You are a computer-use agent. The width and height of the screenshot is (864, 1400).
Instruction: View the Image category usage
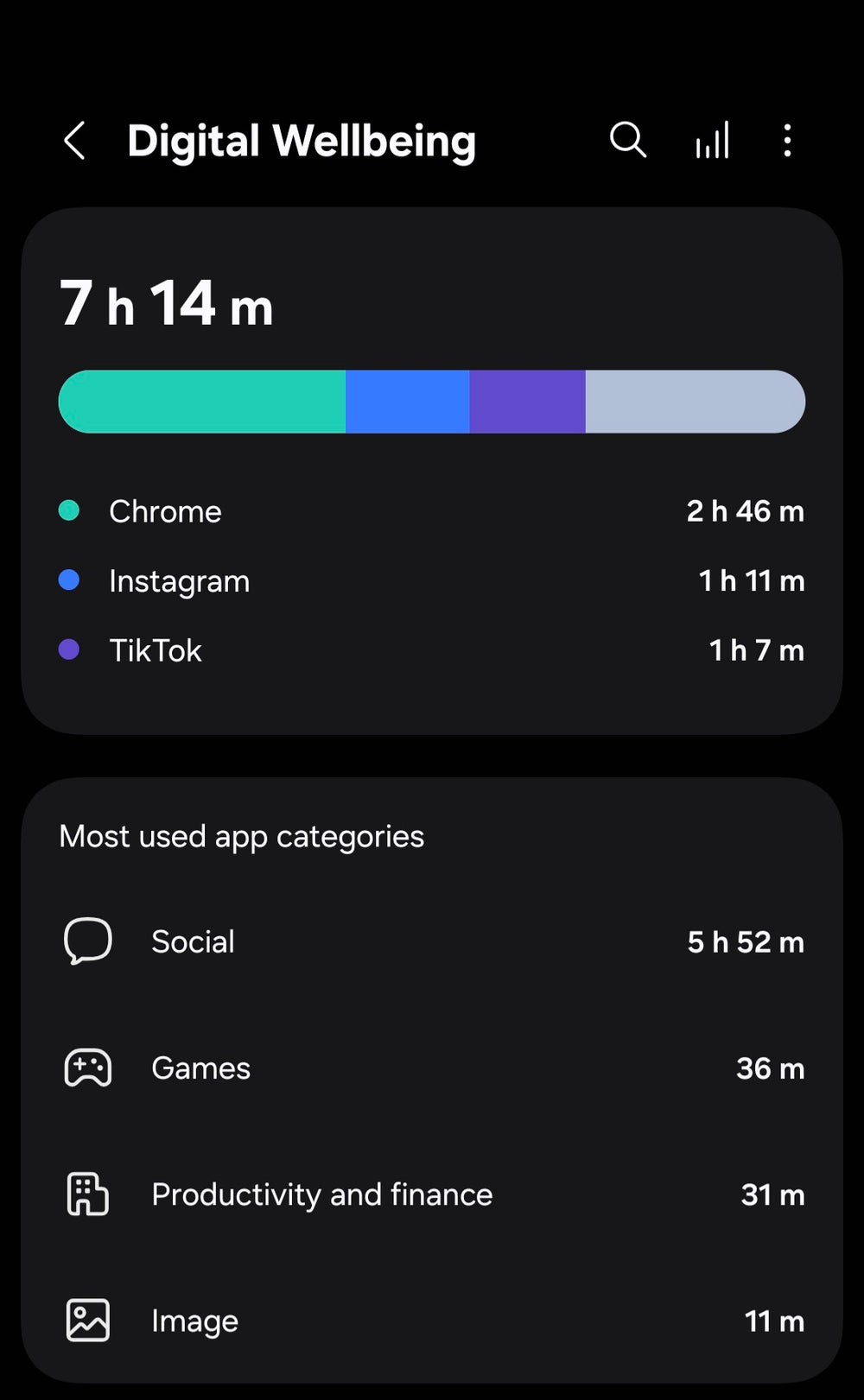point(430,1321)
